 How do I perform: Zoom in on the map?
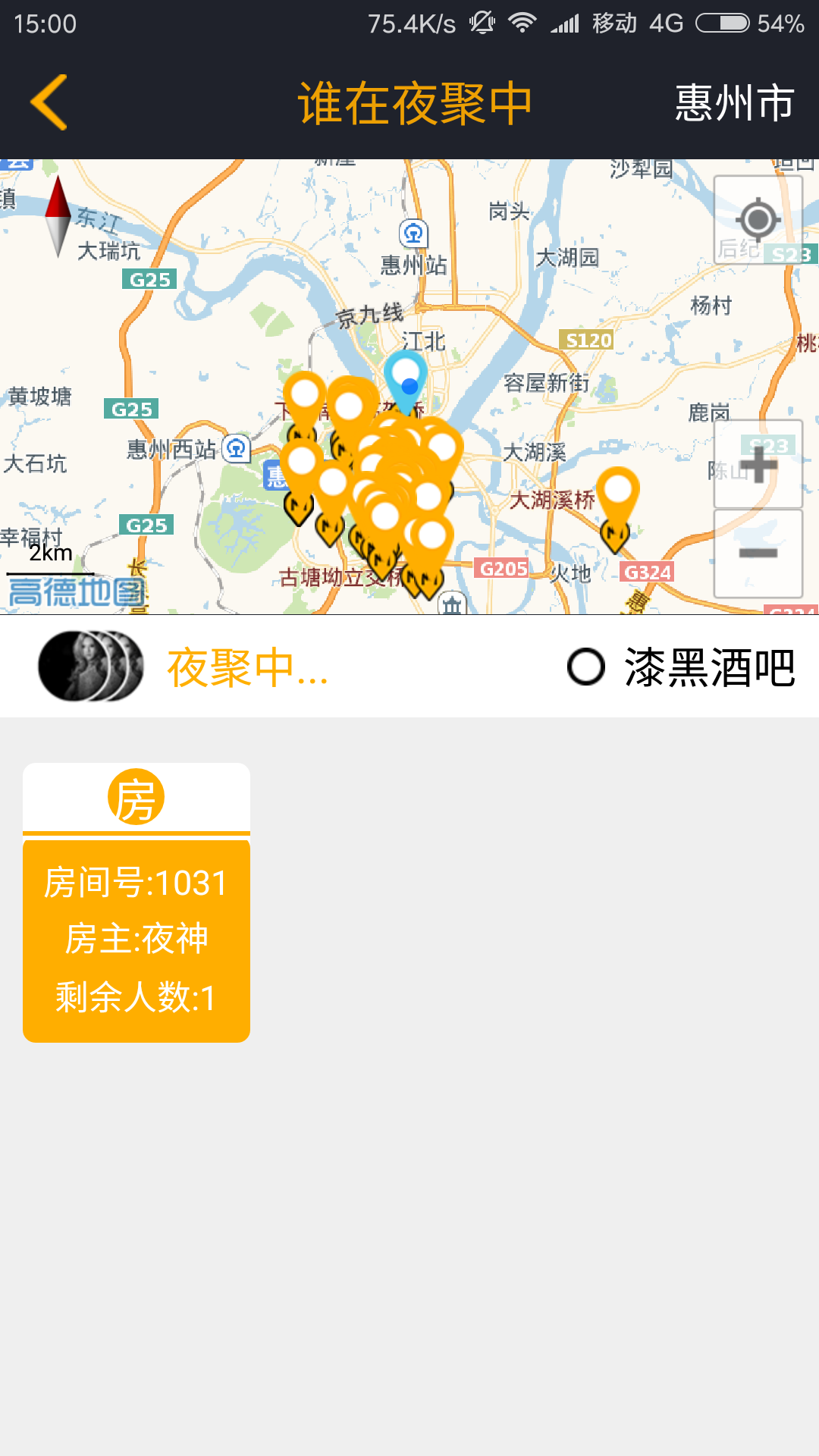point(758,464)
